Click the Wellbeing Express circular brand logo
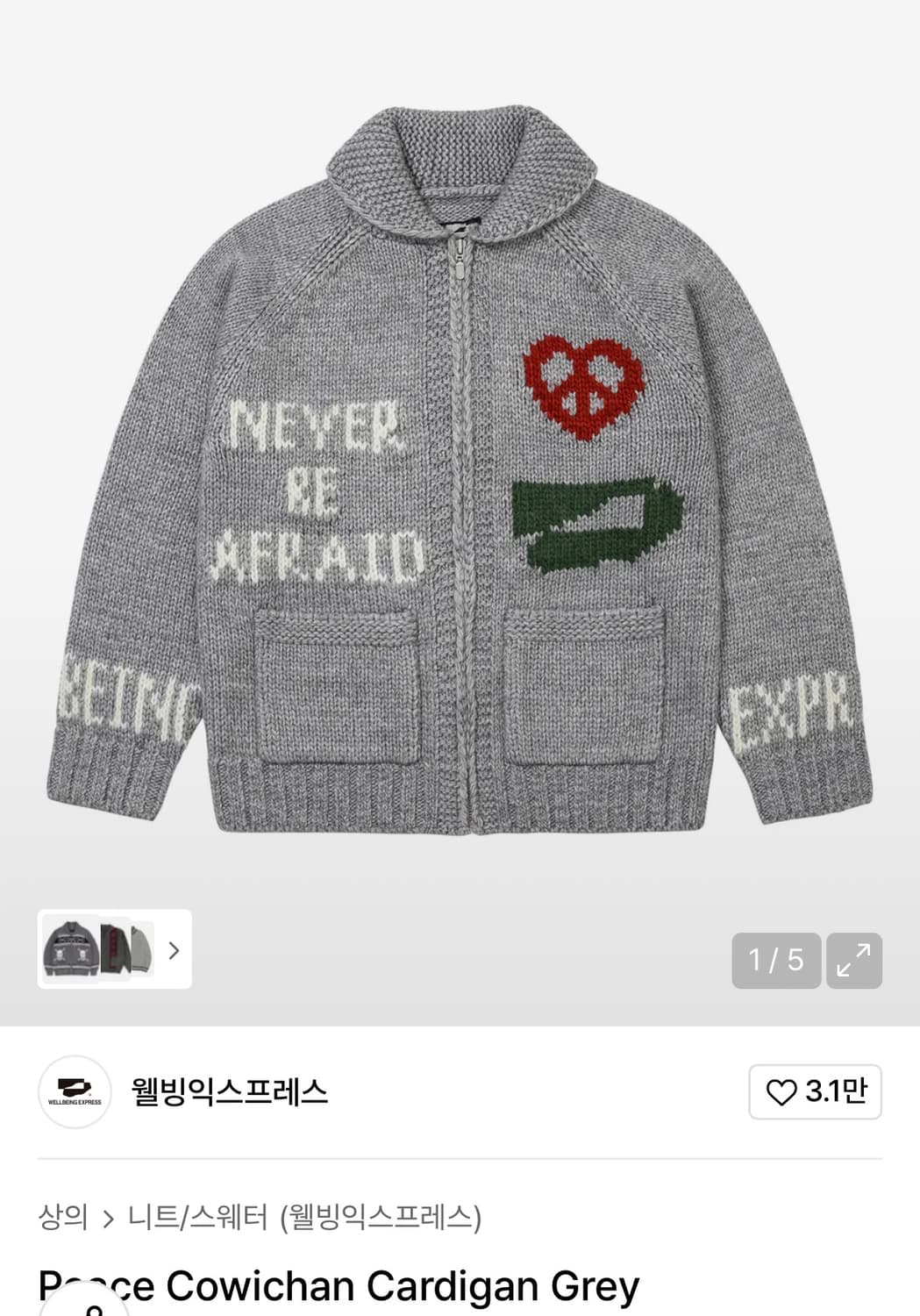The height and width of the screenshot is (1316, 920). pos(75,1091)
